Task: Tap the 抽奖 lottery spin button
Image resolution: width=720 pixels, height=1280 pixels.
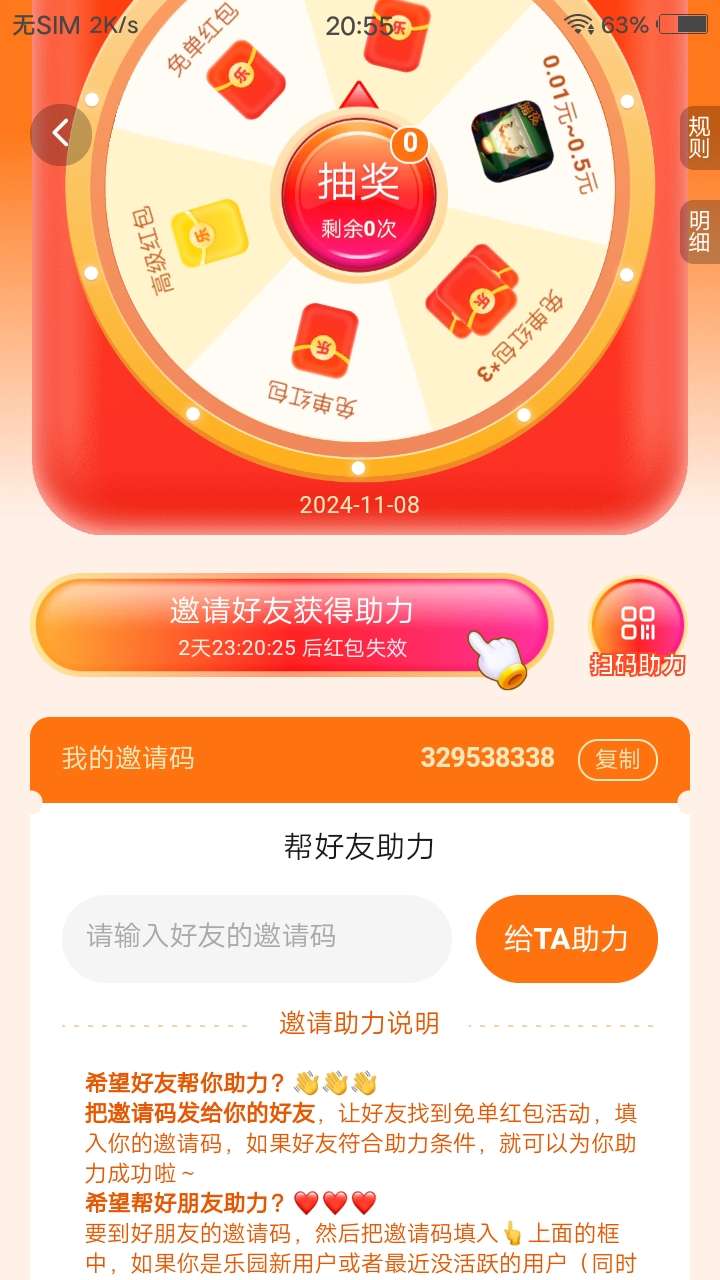Action: (x=359, y=195)
